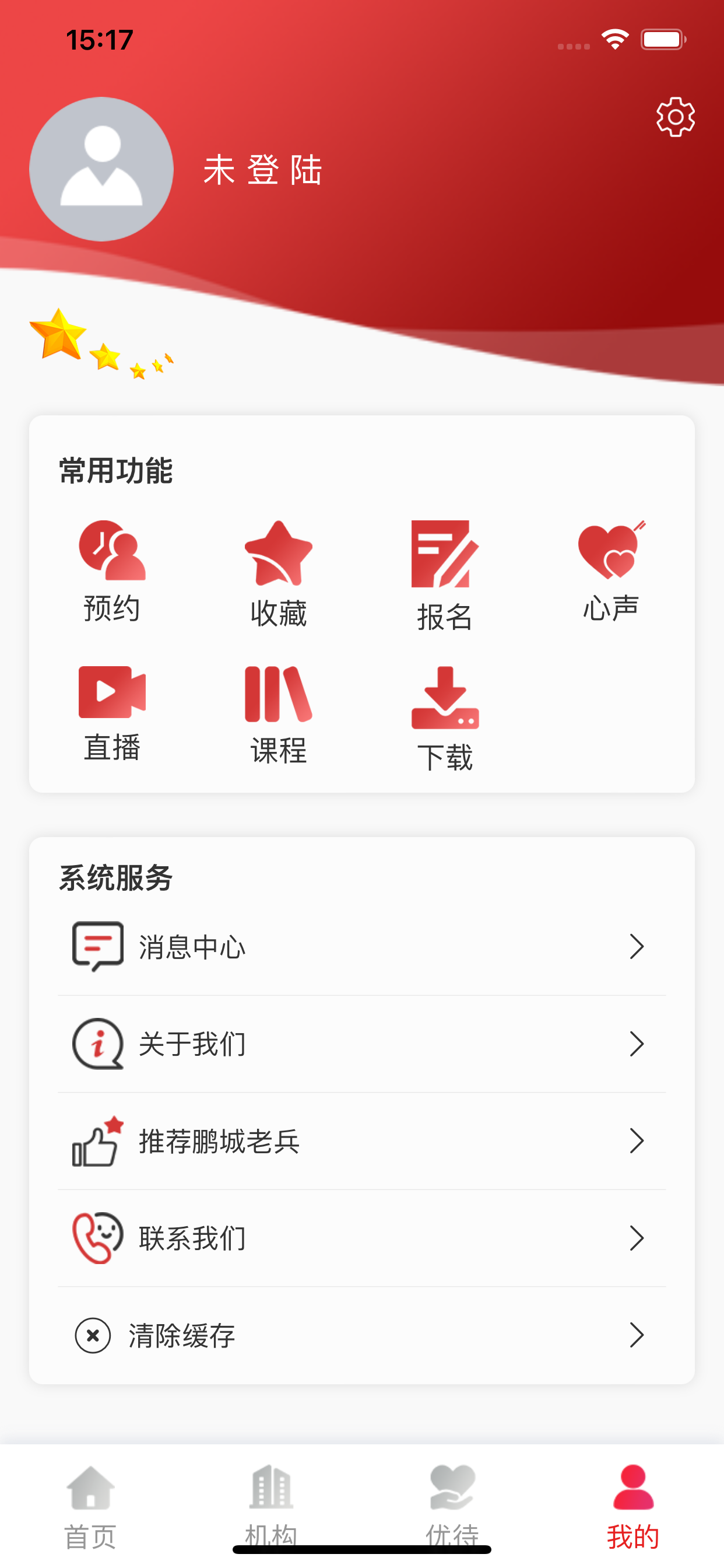Switch to the 首页 tab
Screen dimensions: 724x1568
(91, 1507)
